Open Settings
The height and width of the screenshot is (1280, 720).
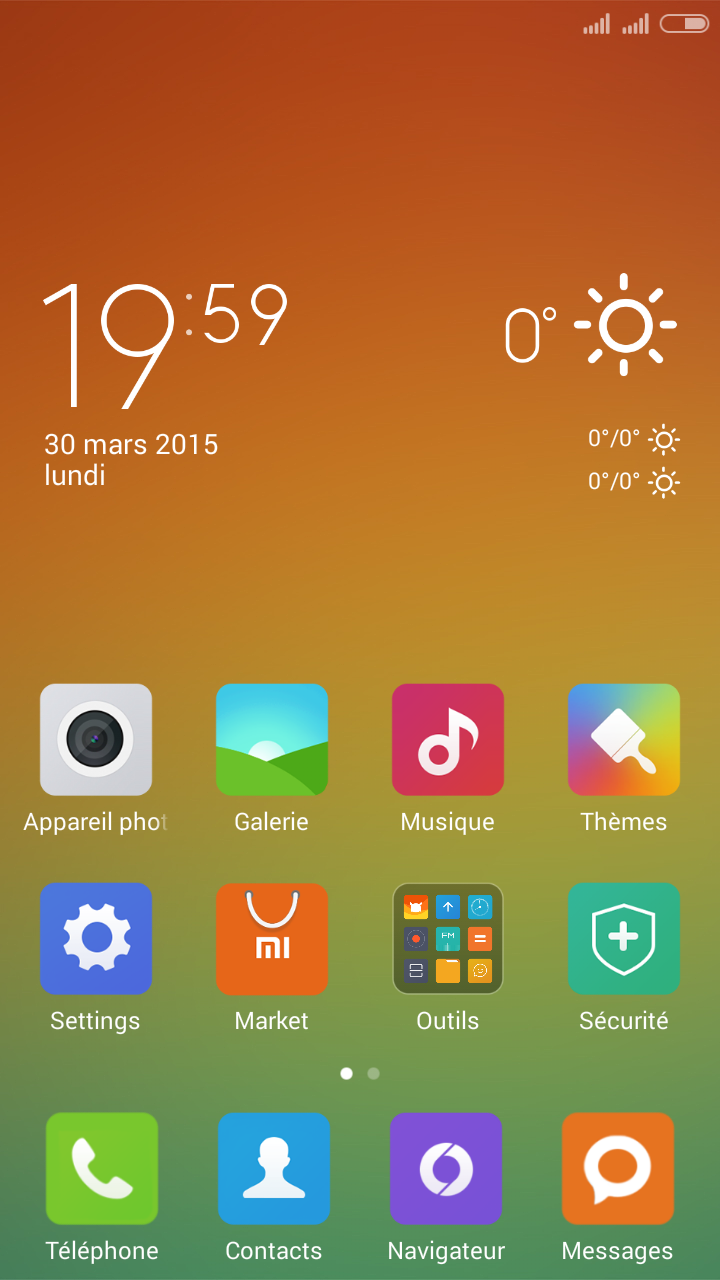(x=96, y=939)
